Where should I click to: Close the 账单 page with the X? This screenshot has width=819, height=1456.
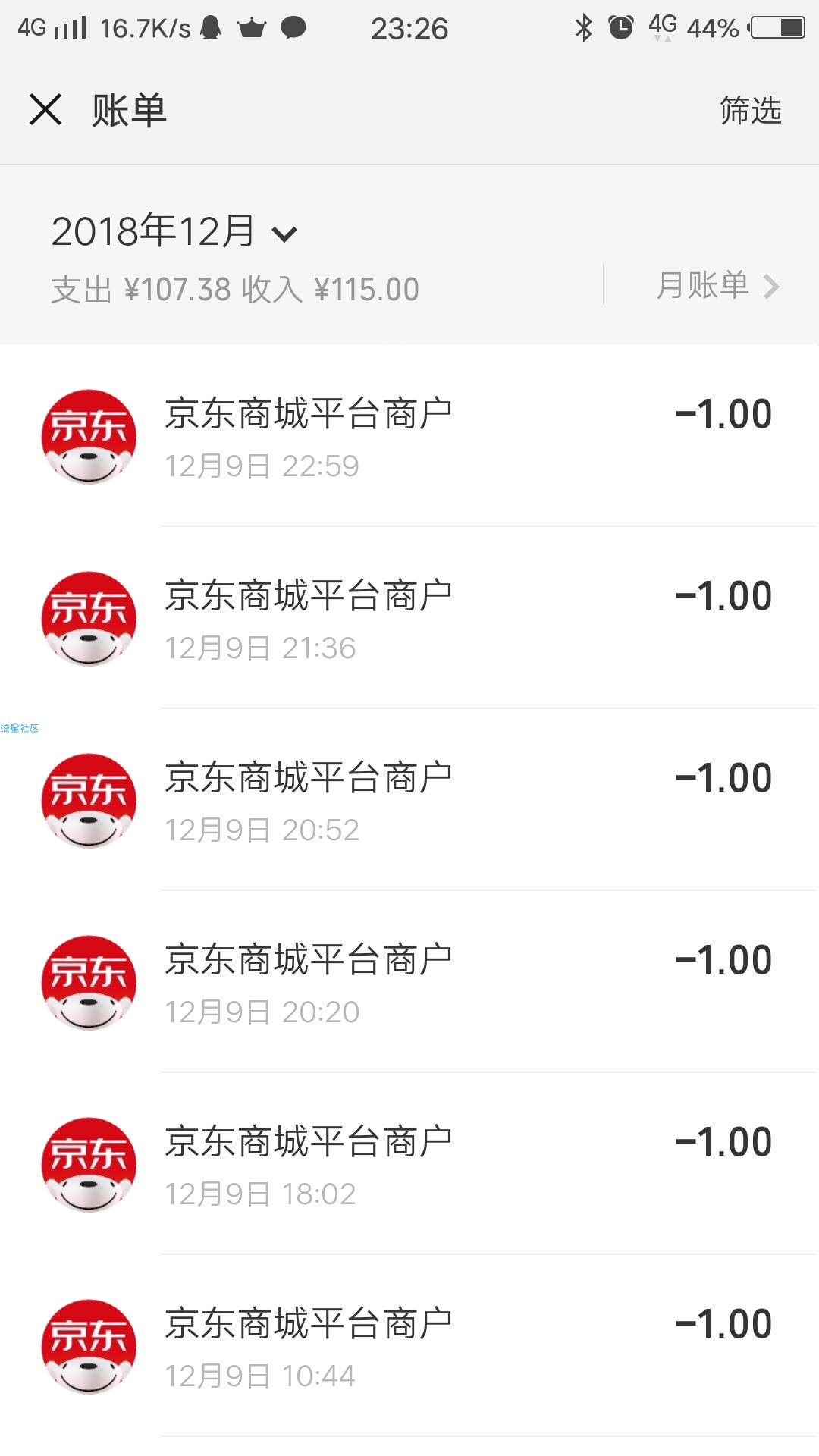45,110
